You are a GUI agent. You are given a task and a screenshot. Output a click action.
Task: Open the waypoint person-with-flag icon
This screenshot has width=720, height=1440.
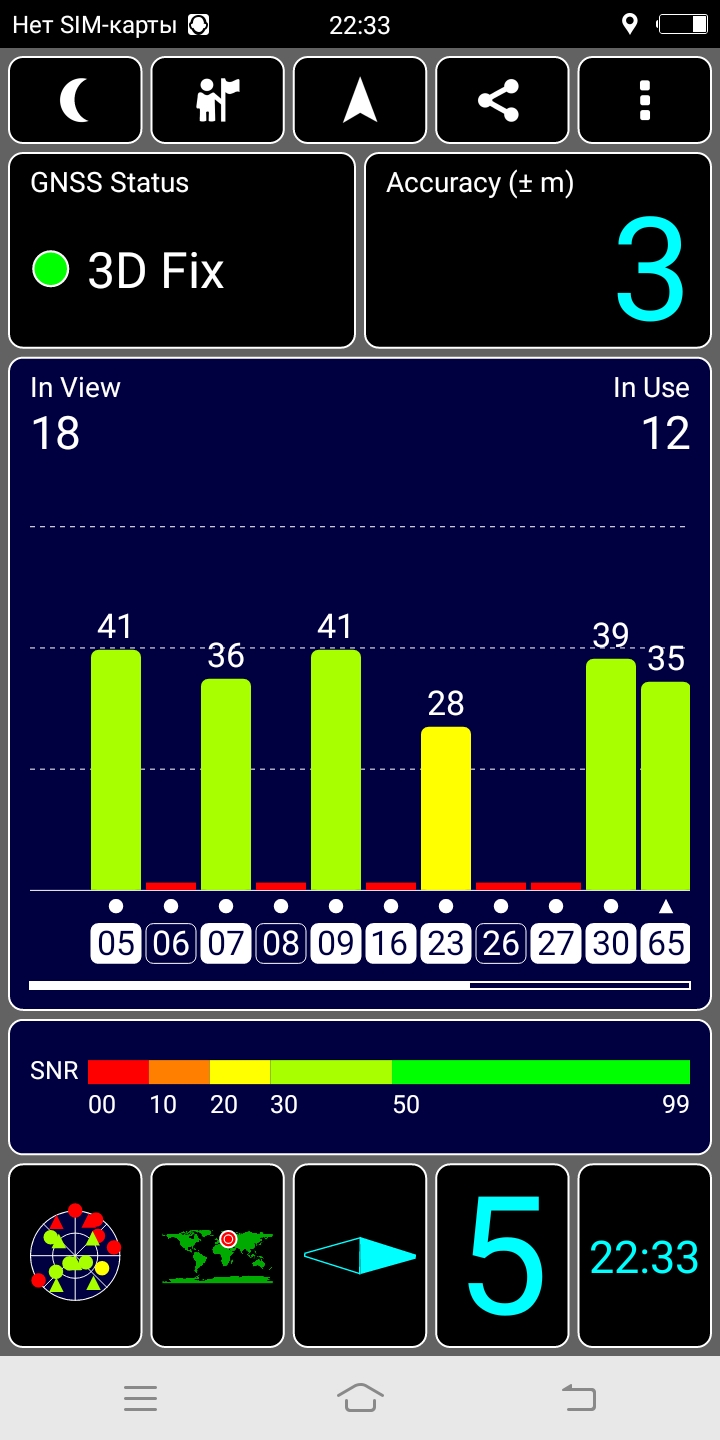218,100
